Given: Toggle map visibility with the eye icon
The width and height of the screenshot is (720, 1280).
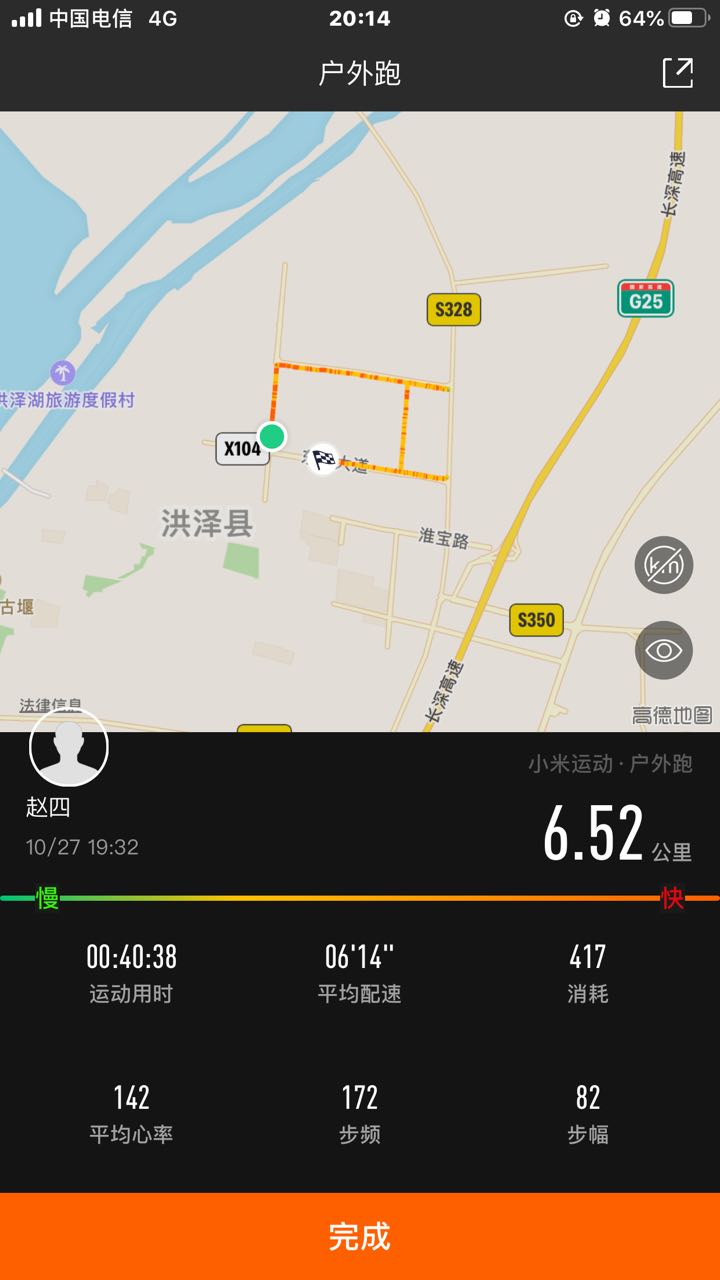Looking at the screenshot, I should coord(664,650).
